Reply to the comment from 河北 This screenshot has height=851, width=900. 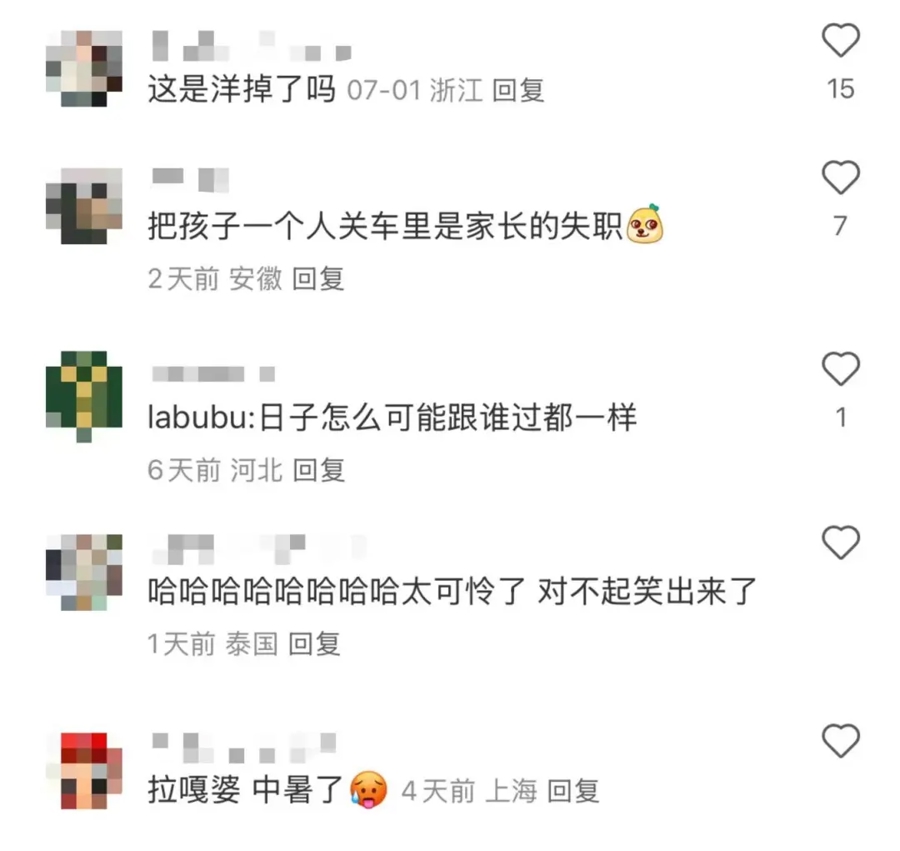tap(318, 469)
